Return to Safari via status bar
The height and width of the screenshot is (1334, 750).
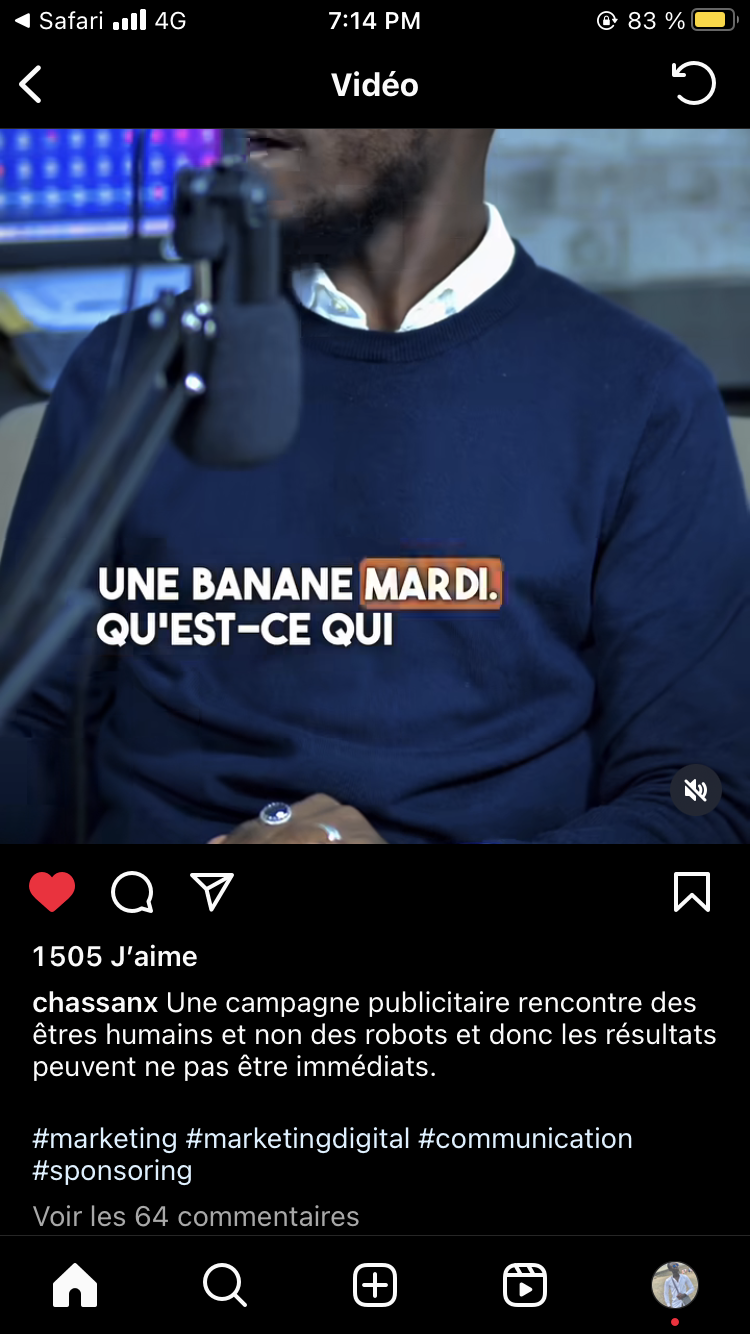coord(60,20)
